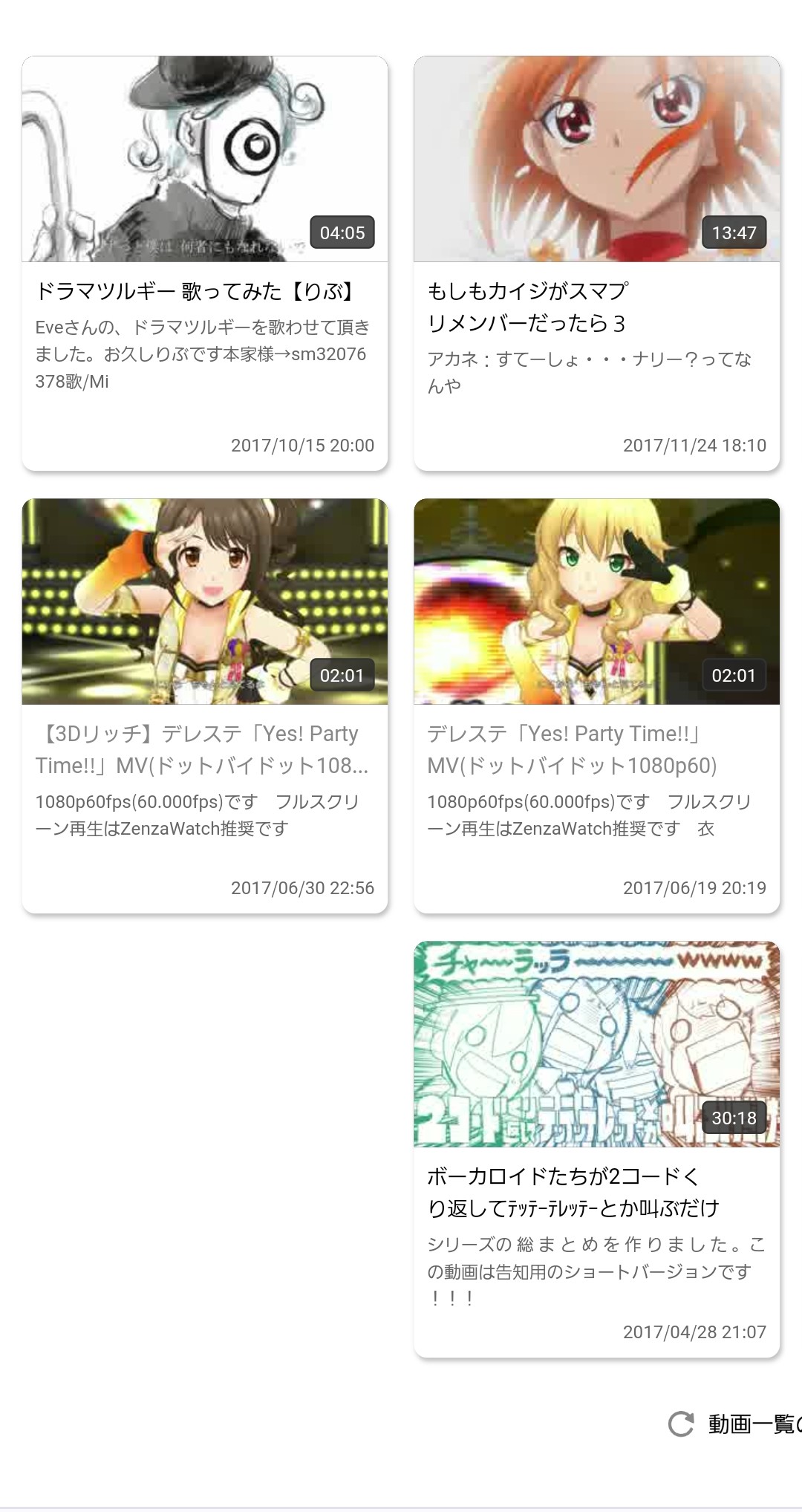
Task: Open the もしもカイジがスマプリメンバーだったら3 video
Action: click(597, 263)
